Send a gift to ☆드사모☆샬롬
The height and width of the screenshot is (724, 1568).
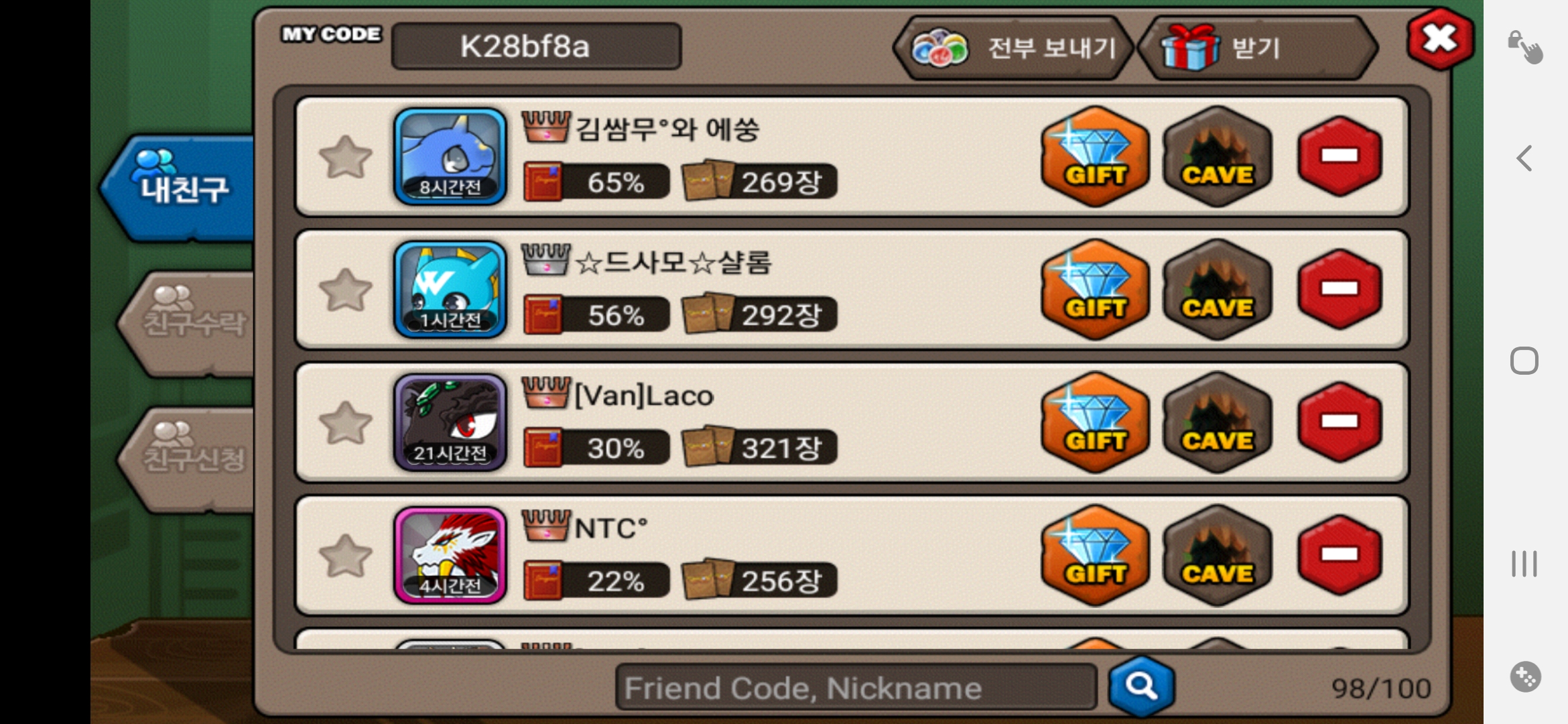(1095, 290)
